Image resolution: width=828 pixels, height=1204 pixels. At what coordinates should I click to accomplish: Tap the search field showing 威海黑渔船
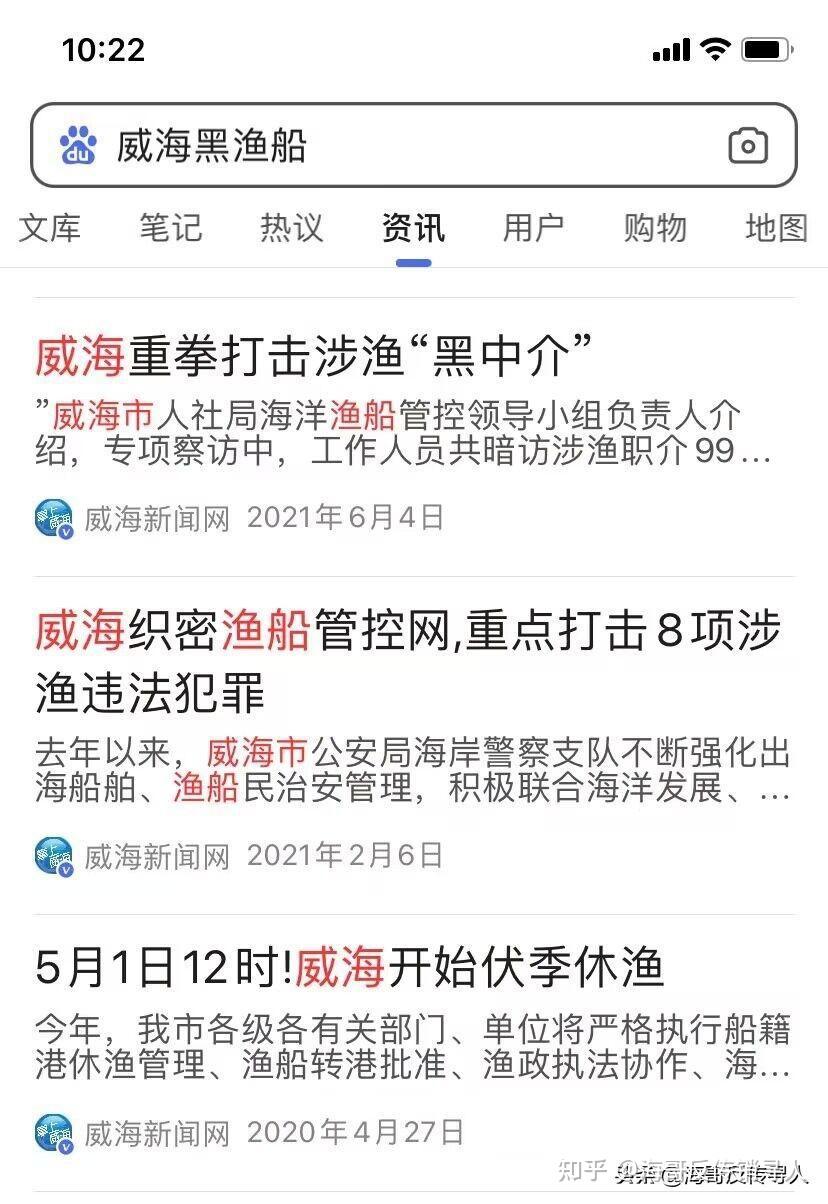[x=300, y=146]
